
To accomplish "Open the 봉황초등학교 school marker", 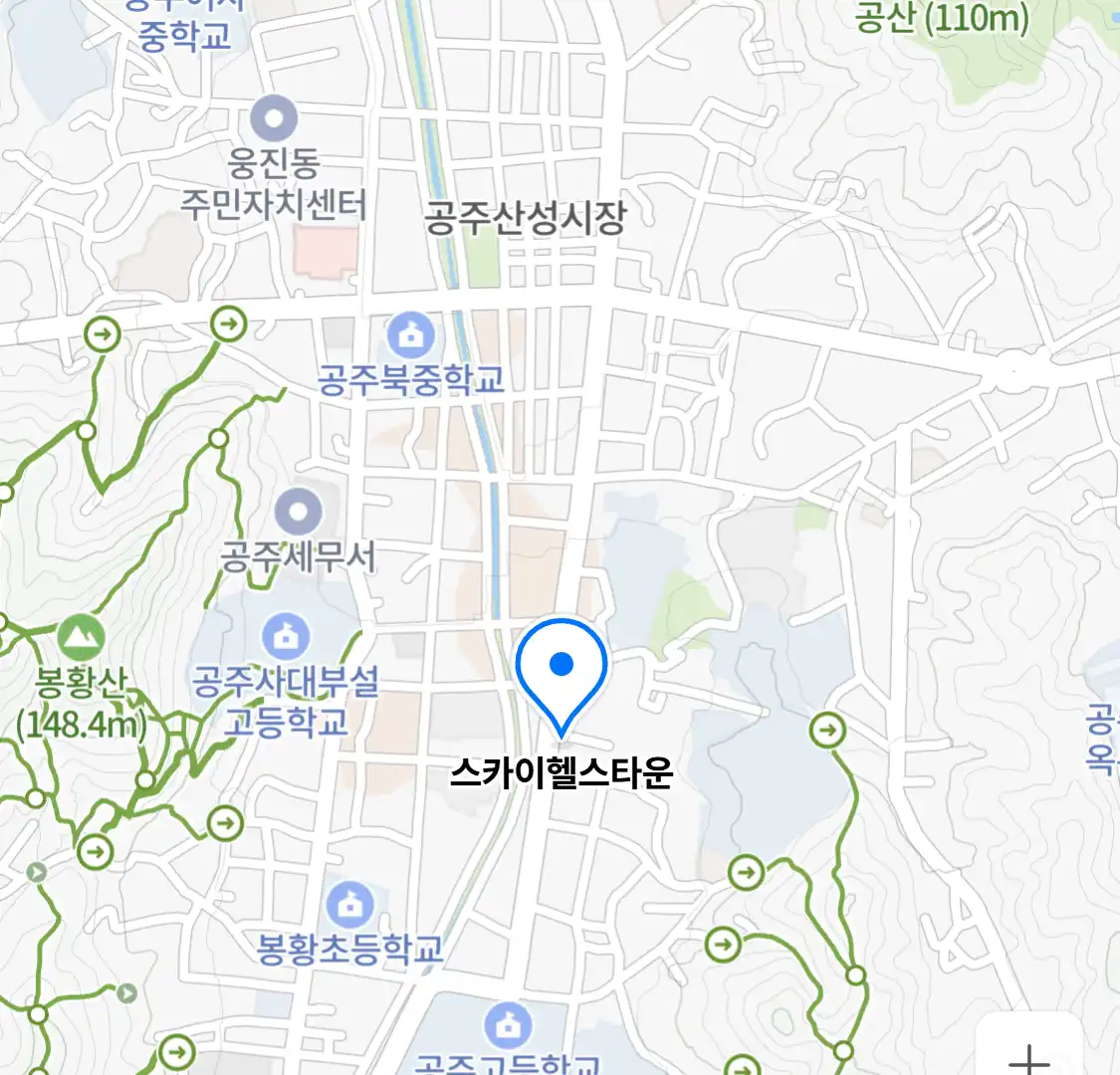I will pos(350,905).
